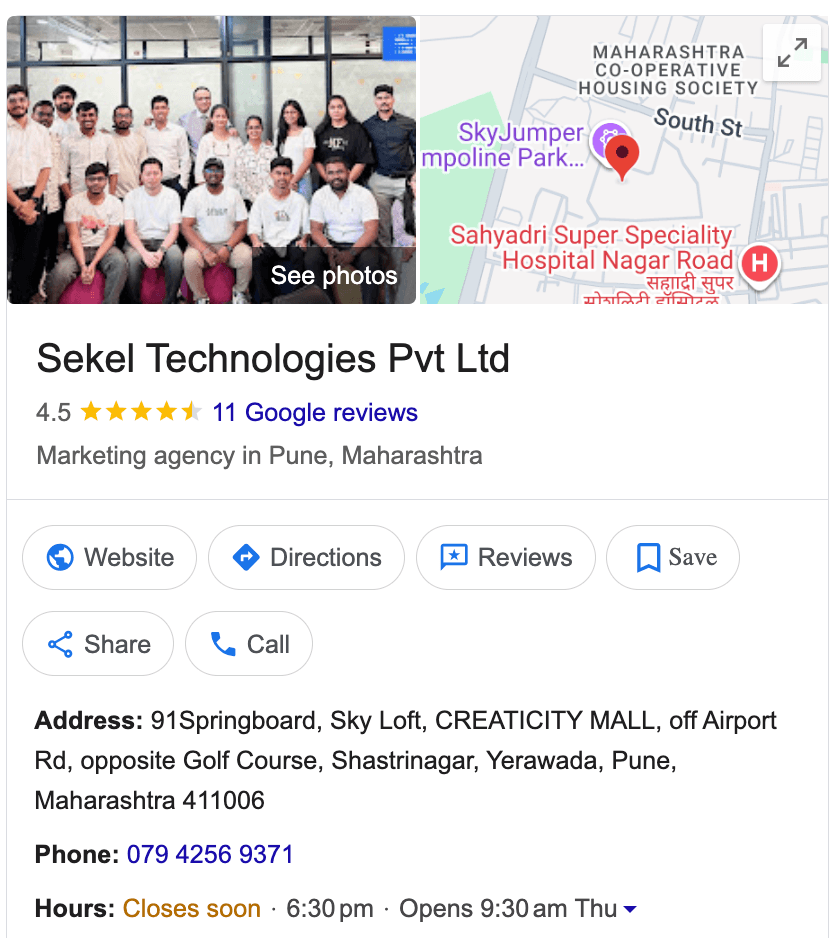Screen dimensions: 836x938
Task: Open the 11 Google reviews link
Action: coord(315,412)
